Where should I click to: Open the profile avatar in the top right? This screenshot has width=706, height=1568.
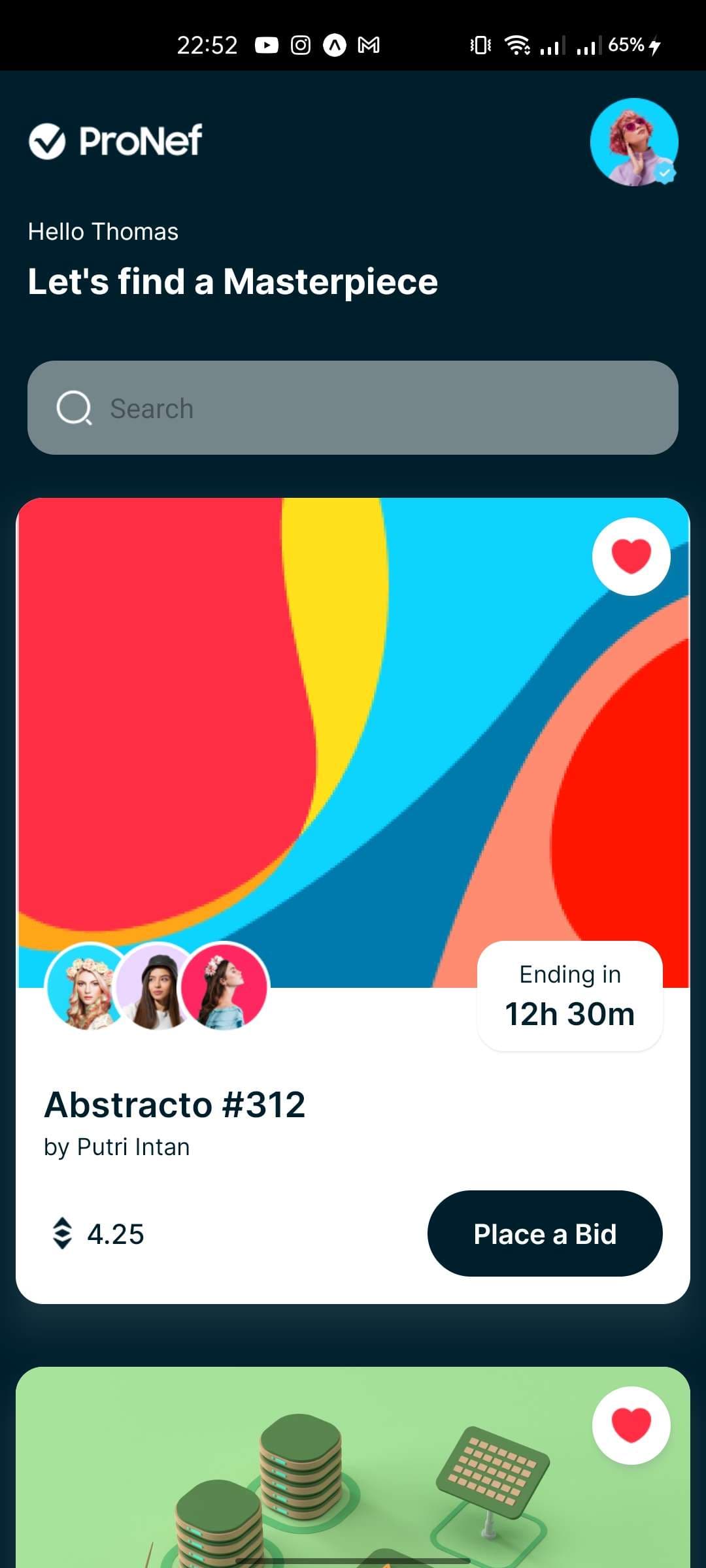coord(633,143)
